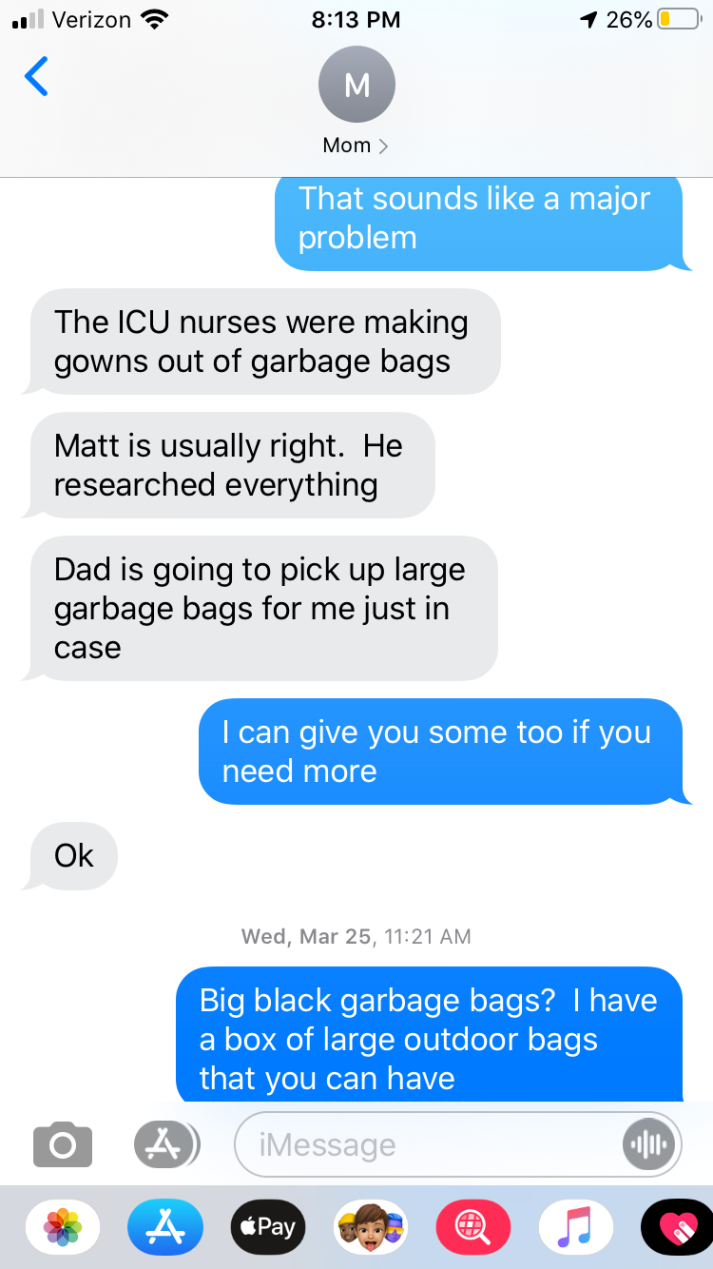This screenshot has height=1269, width=713.
Task: Open the Digital Touch heart app
Action: [x=677, y=1227]
